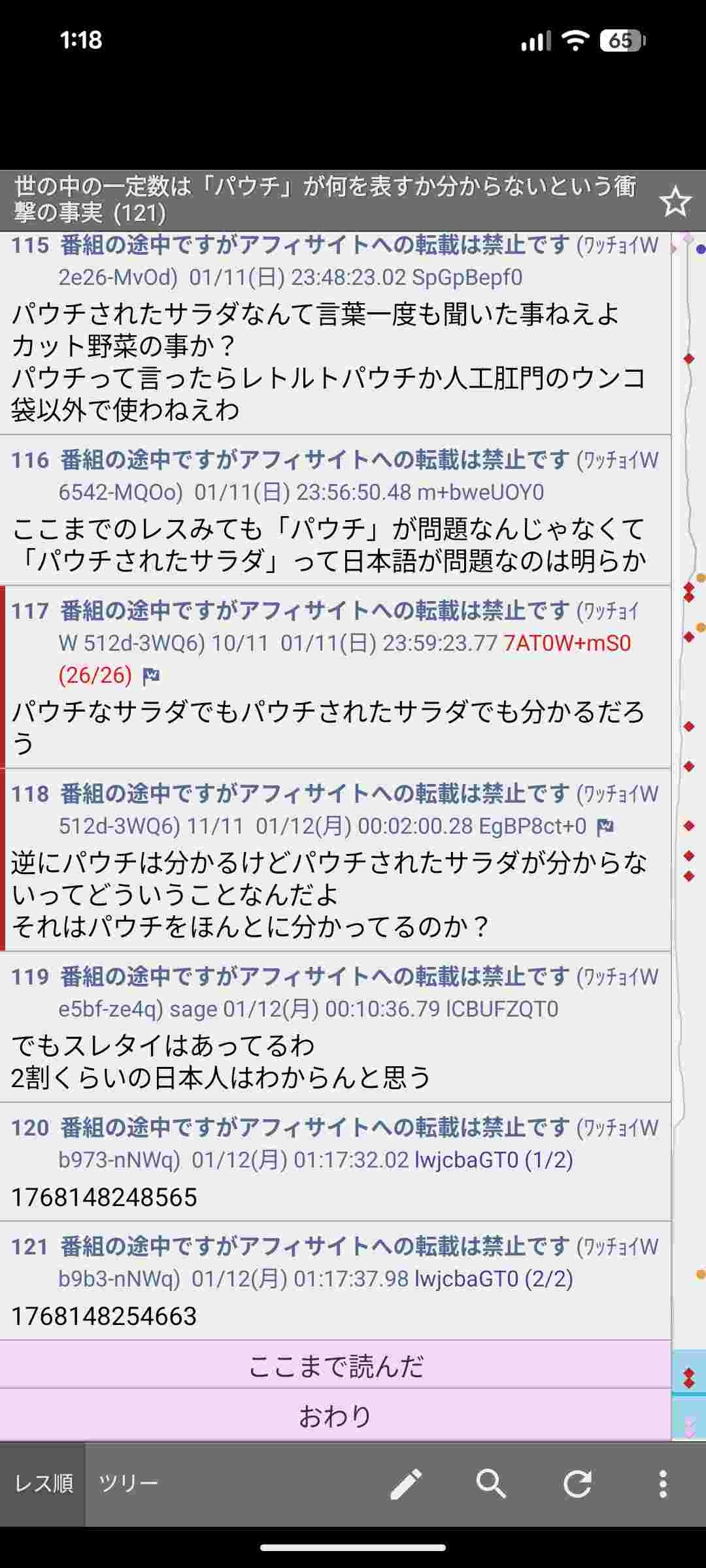Star this thread as a favorite
The image size is (706, 1568).
click(x=675, y=202)
